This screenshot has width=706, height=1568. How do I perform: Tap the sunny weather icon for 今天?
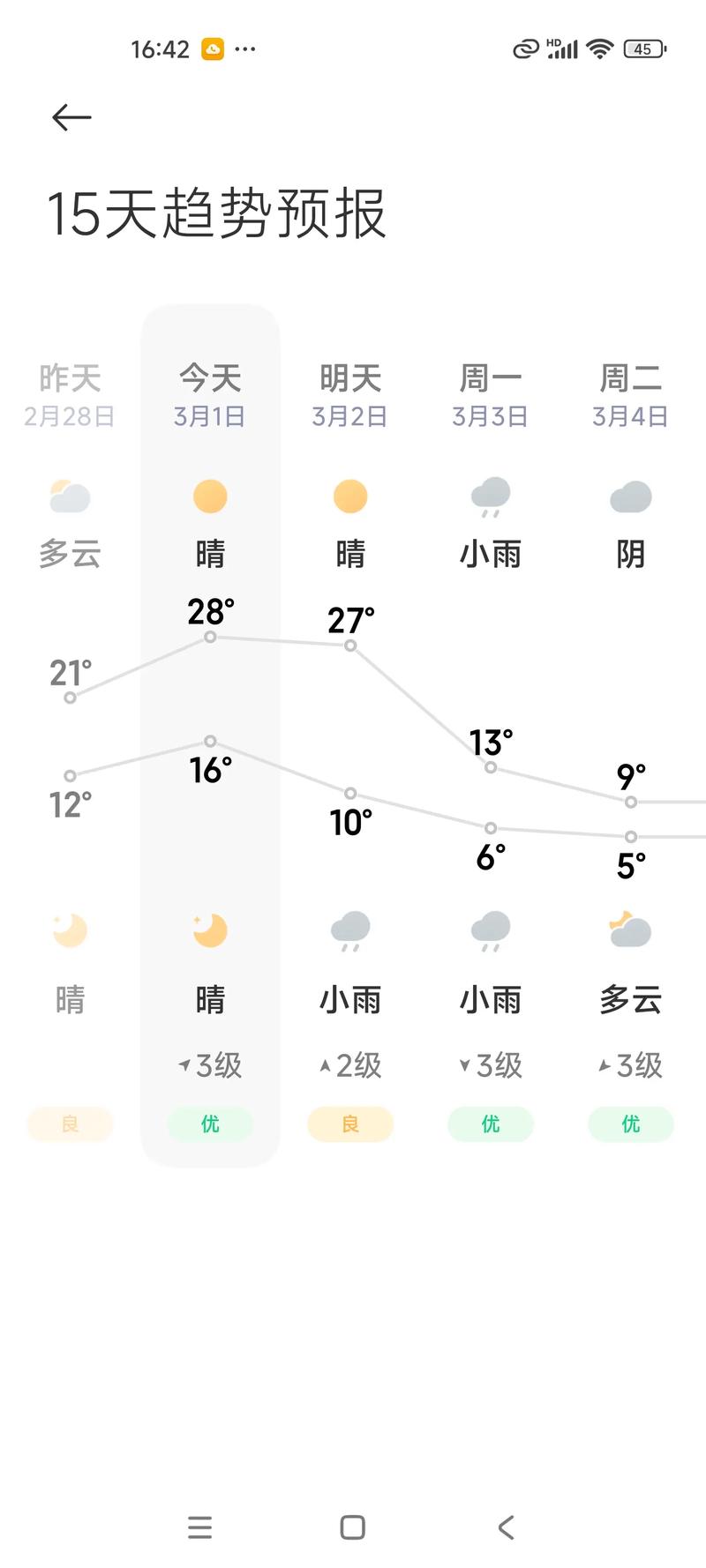(210, 496)
